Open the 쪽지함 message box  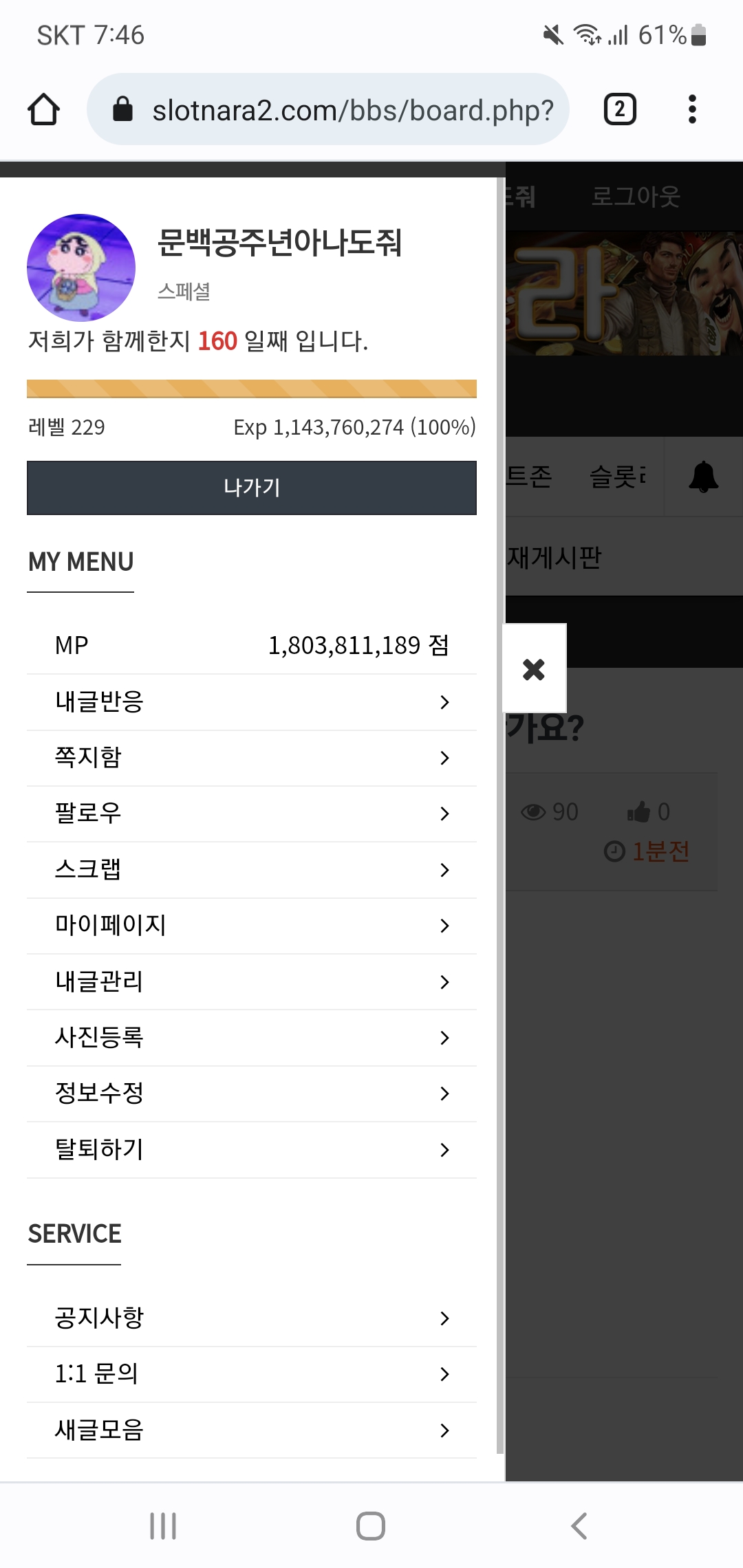[x=252, y=758]
